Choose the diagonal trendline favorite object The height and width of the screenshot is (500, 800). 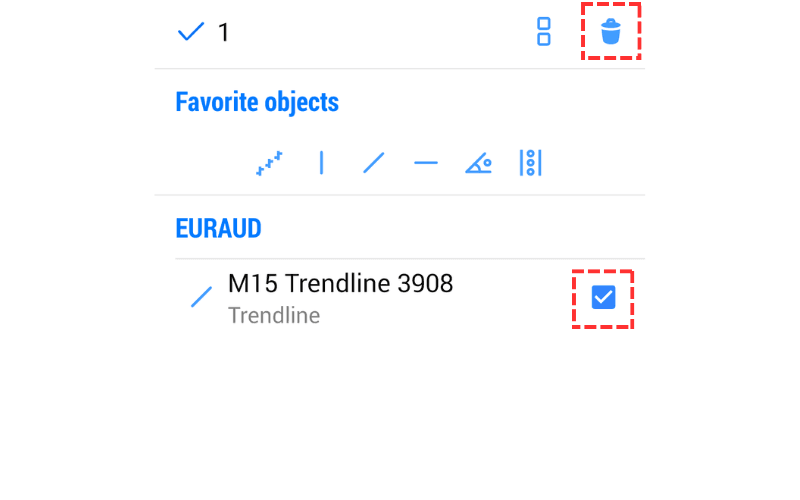[x=374, y=163]
